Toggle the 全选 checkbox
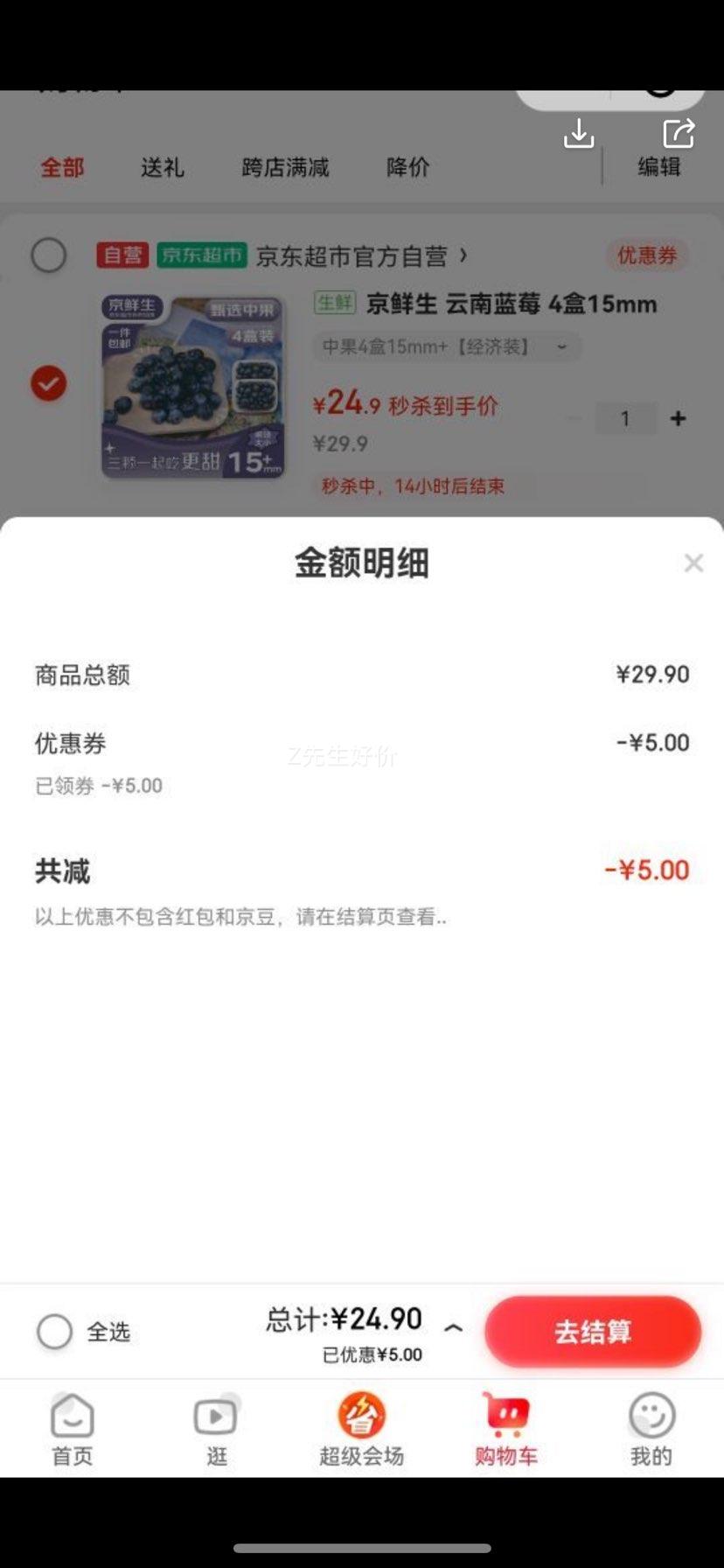 (x=54, y=1332)
